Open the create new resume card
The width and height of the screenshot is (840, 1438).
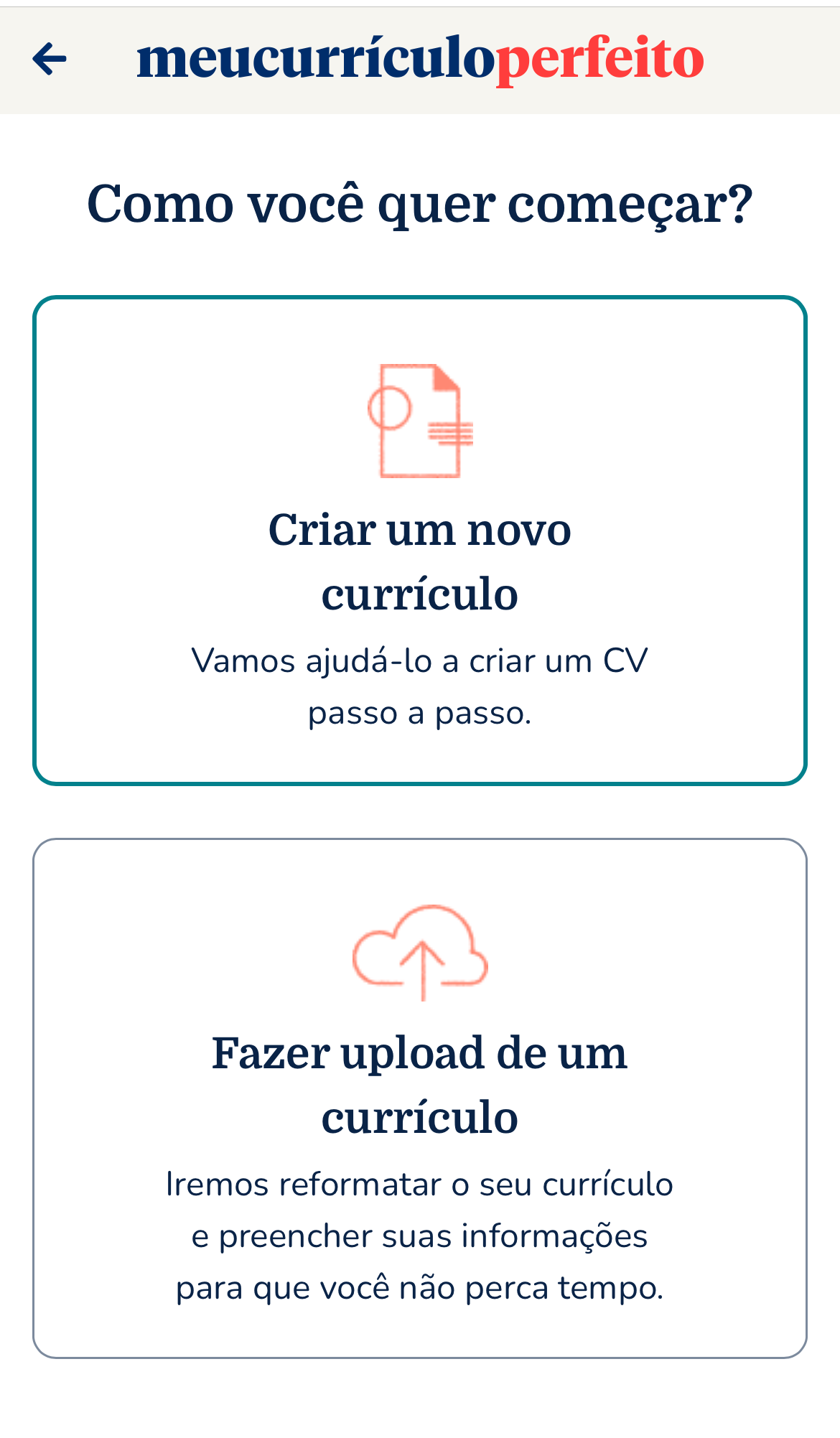pos(420,538)
